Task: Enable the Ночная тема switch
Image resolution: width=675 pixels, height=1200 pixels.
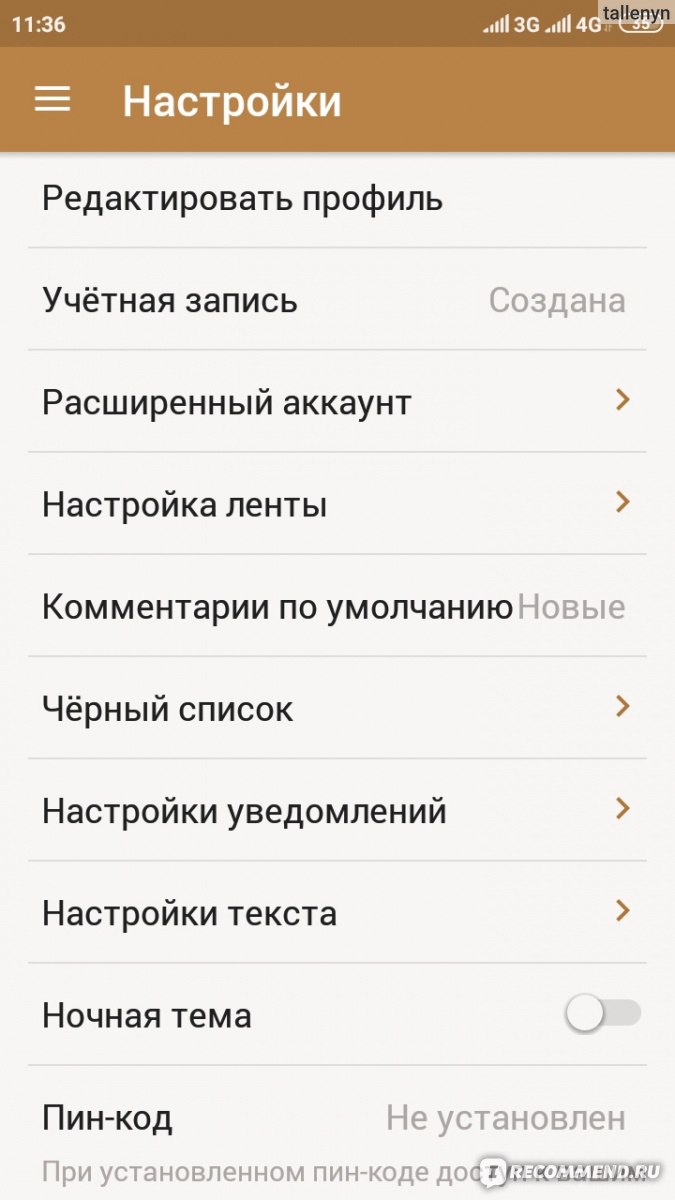Action: pyautogui.click(x=603, y=1014)
